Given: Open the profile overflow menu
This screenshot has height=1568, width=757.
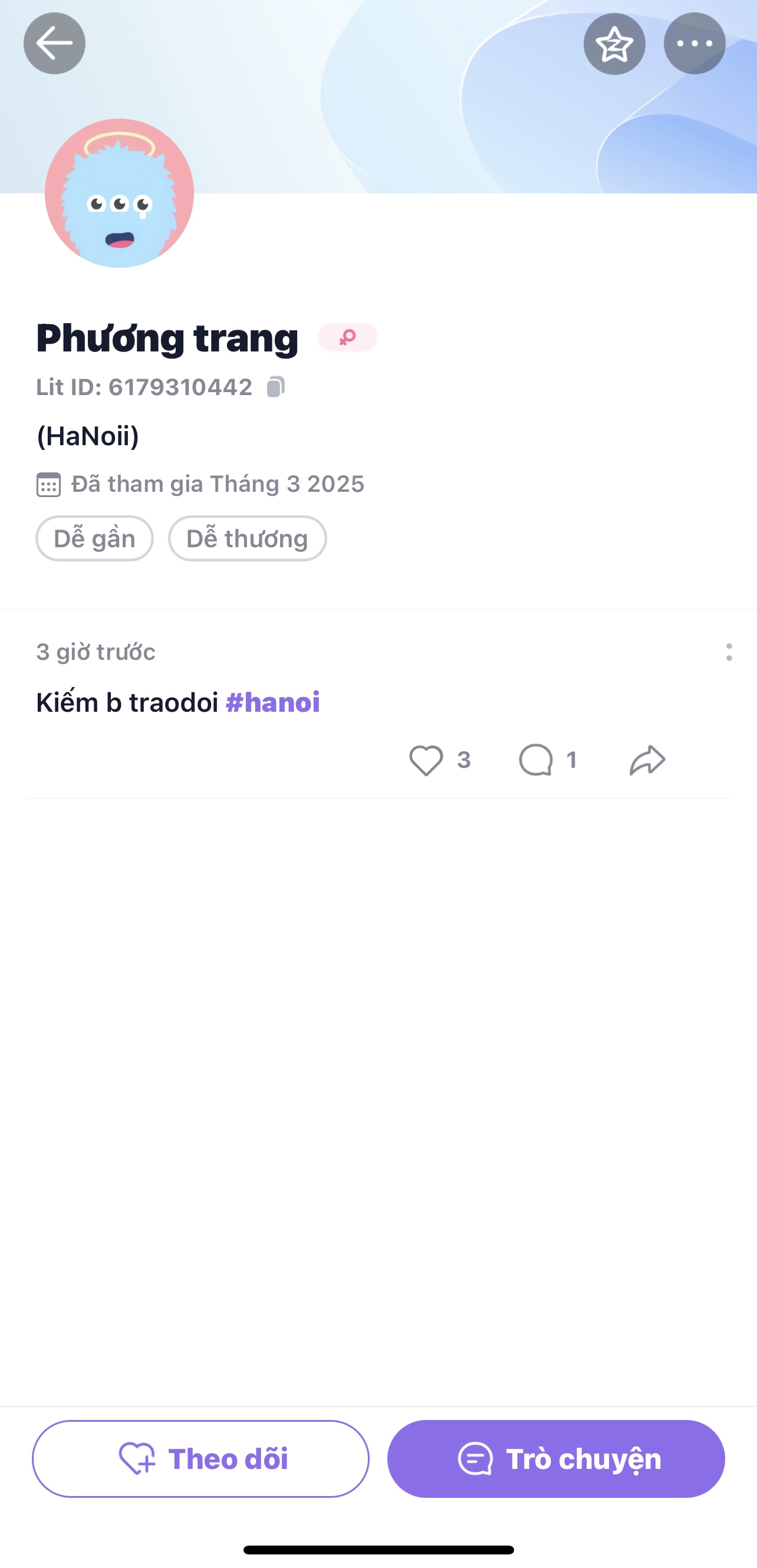Looking at the screenshot, I should [x=695, y=44].
